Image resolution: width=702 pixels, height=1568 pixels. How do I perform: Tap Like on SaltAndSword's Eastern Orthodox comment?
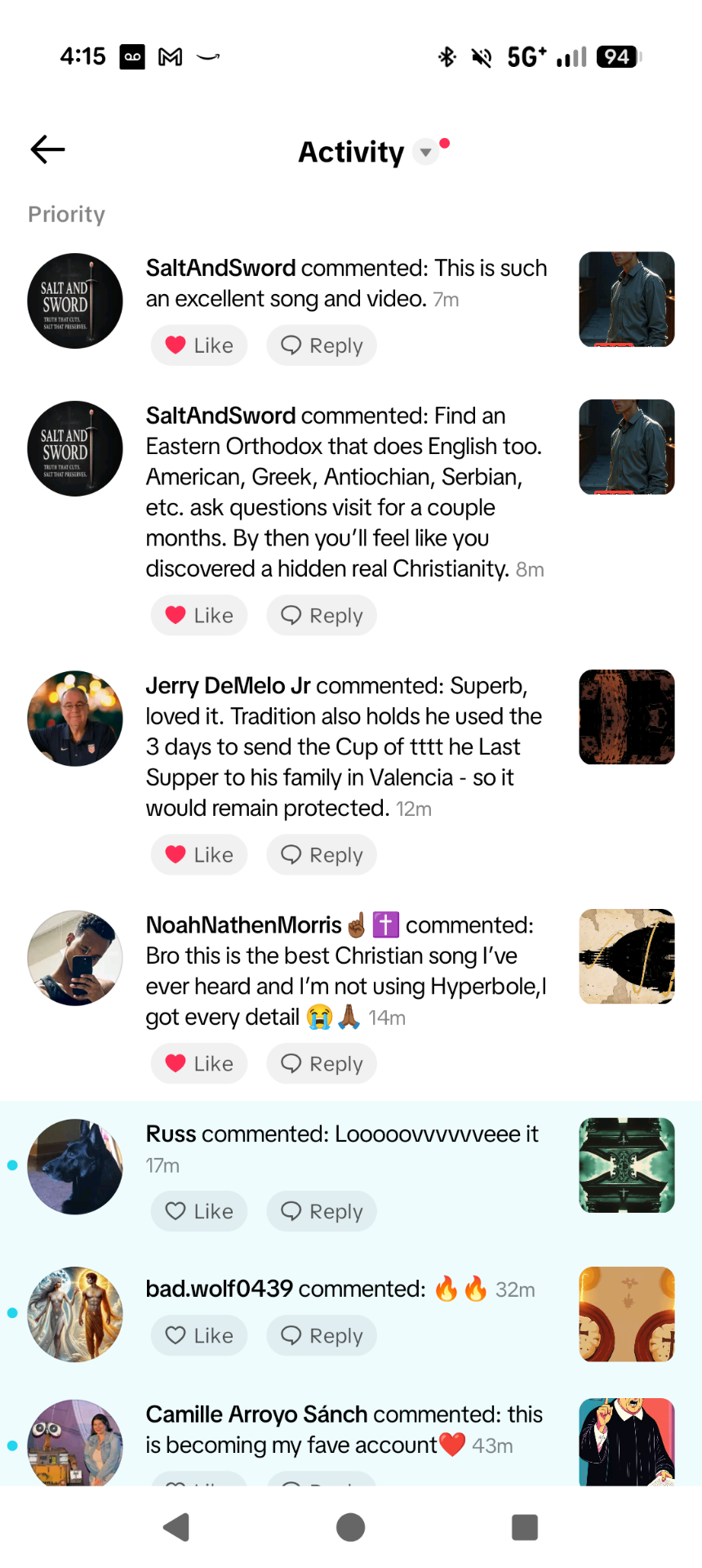(199, 615)
